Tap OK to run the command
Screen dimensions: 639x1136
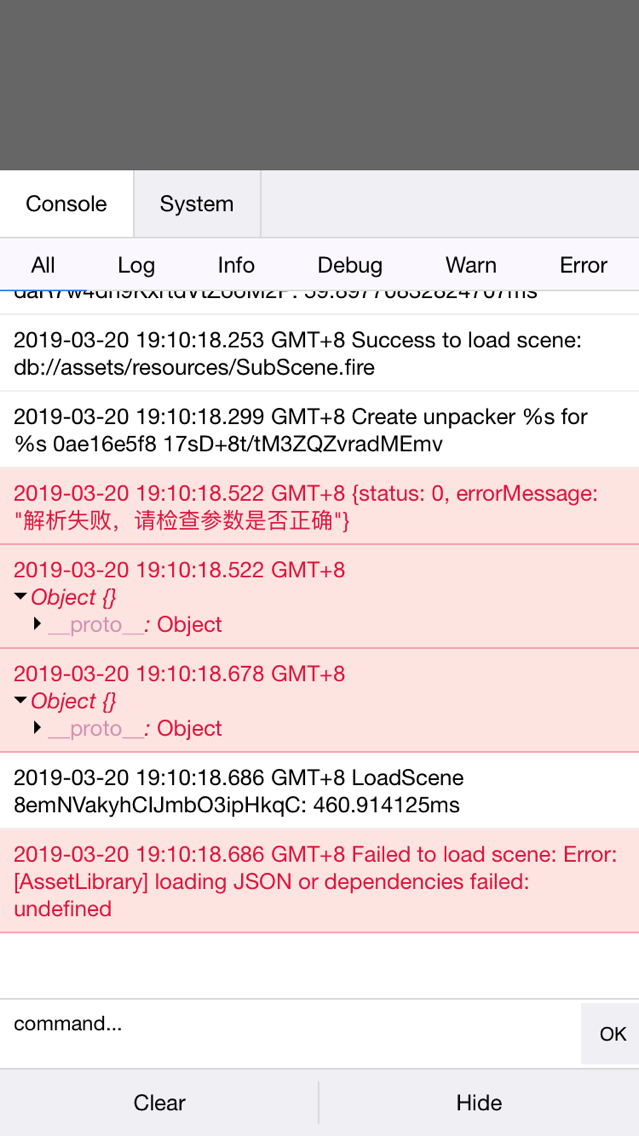click(612, 1034)
